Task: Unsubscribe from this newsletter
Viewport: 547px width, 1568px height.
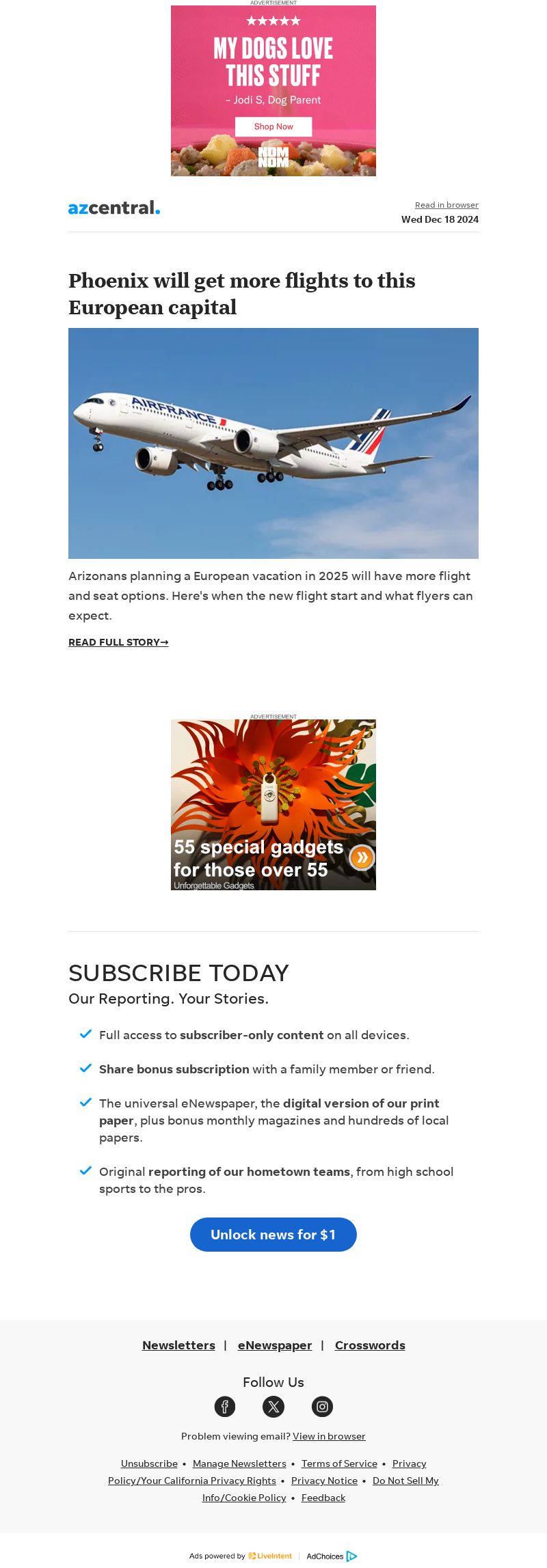Action: pyautogui.click(x=149, y=1463)
